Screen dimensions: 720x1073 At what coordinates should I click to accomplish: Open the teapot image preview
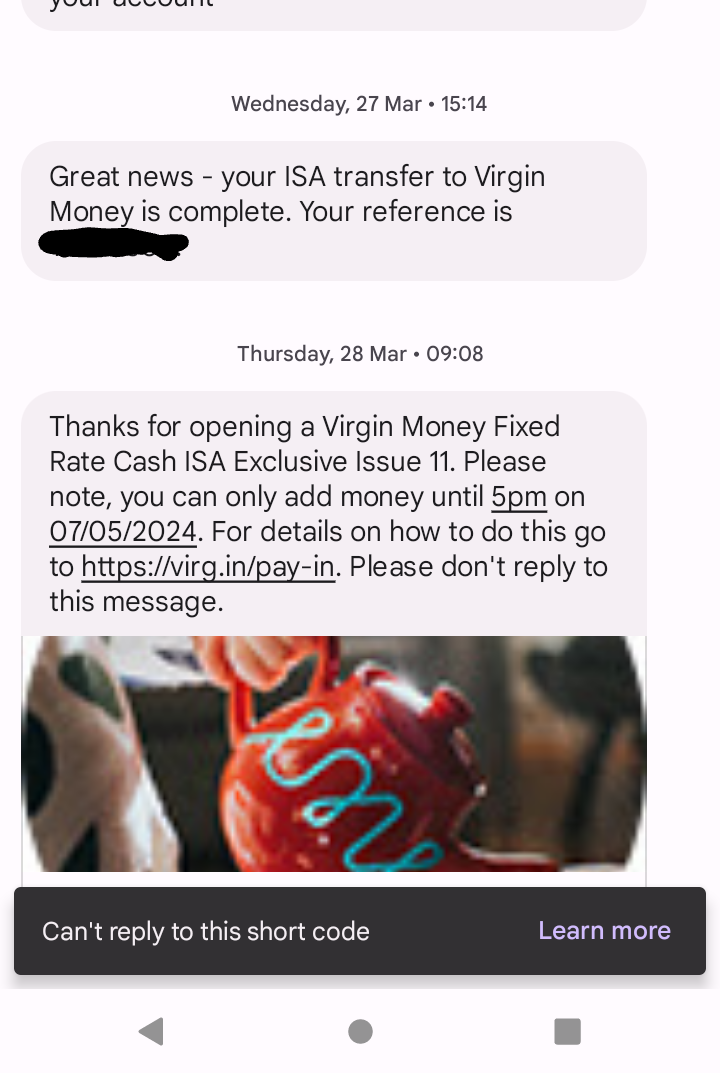[x=333, y=754]
